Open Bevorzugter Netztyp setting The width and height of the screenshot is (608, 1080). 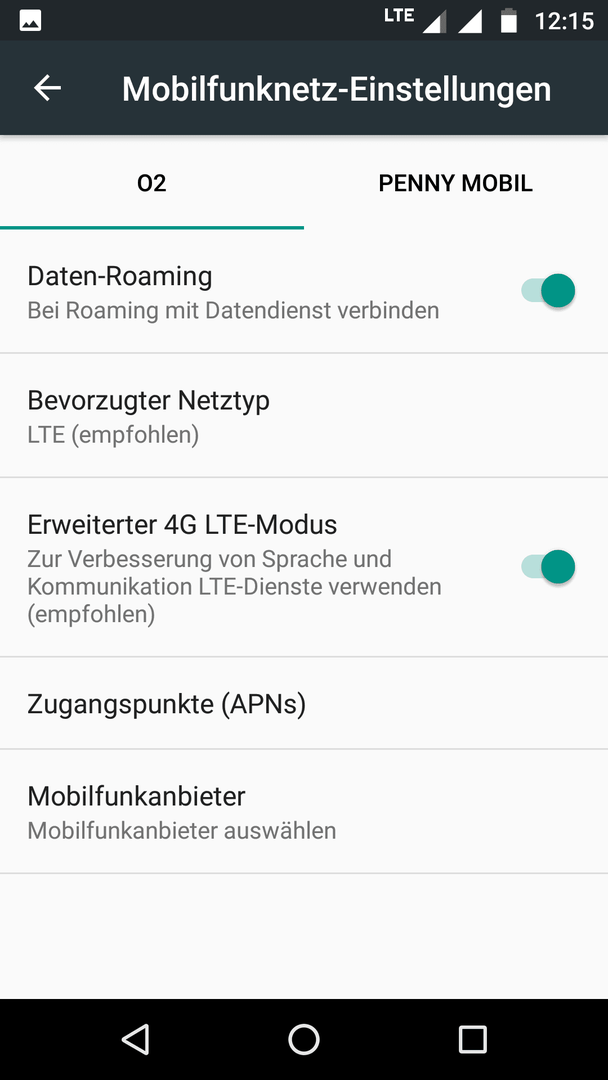(304, 416)
